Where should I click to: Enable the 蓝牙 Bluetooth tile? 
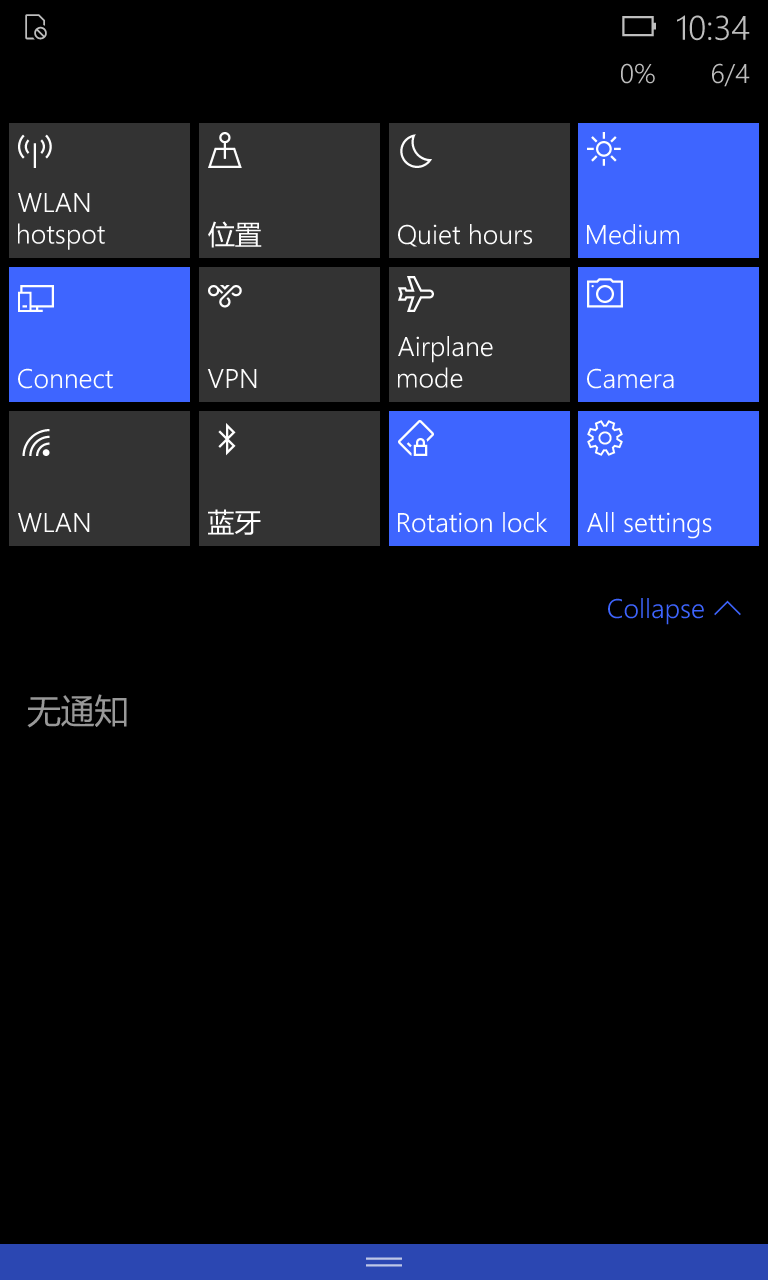pyautogui.click(x=289, y=478)
